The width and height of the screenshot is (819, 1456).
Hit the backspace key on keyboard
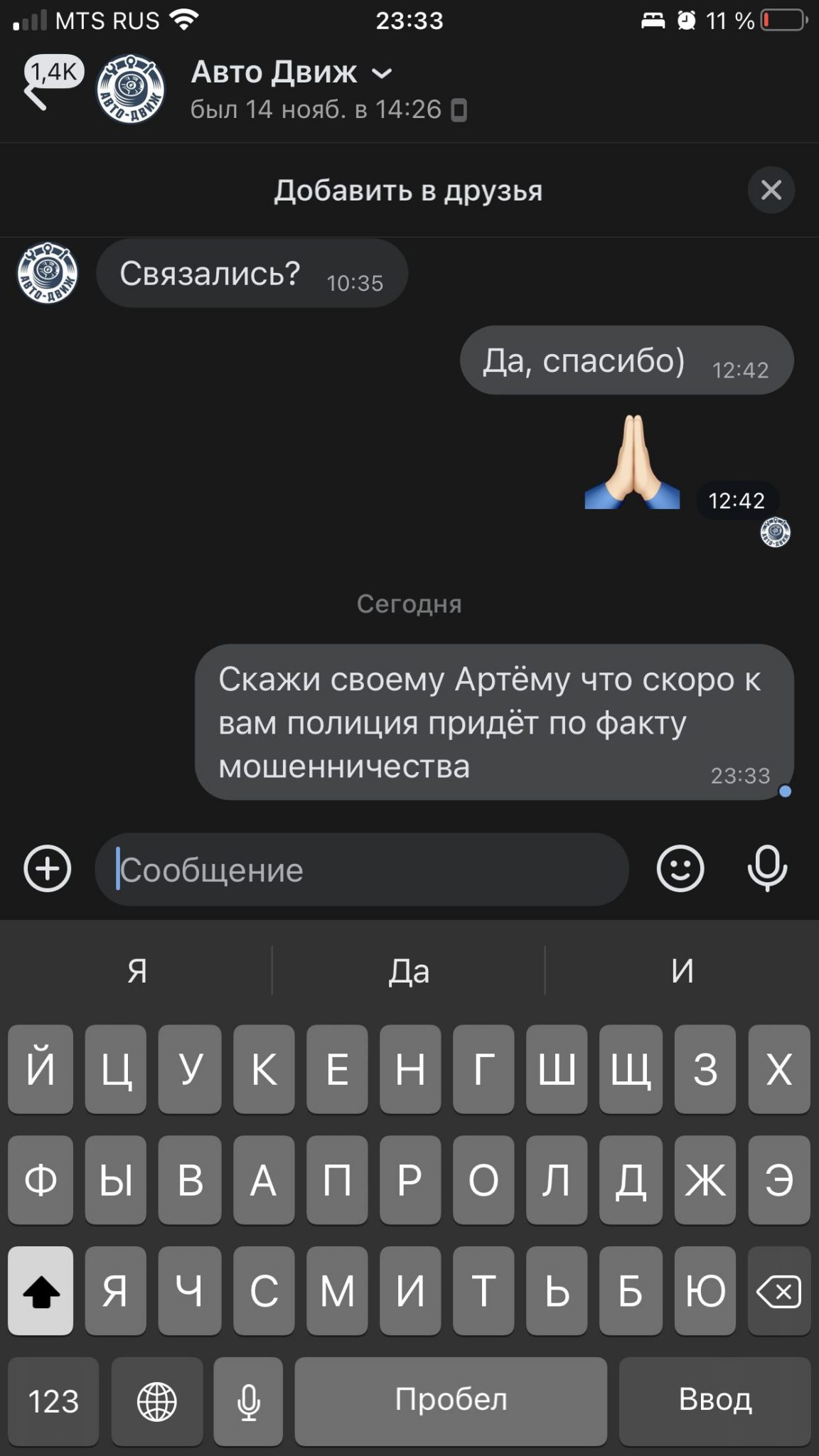click(x=779, y=1291)
